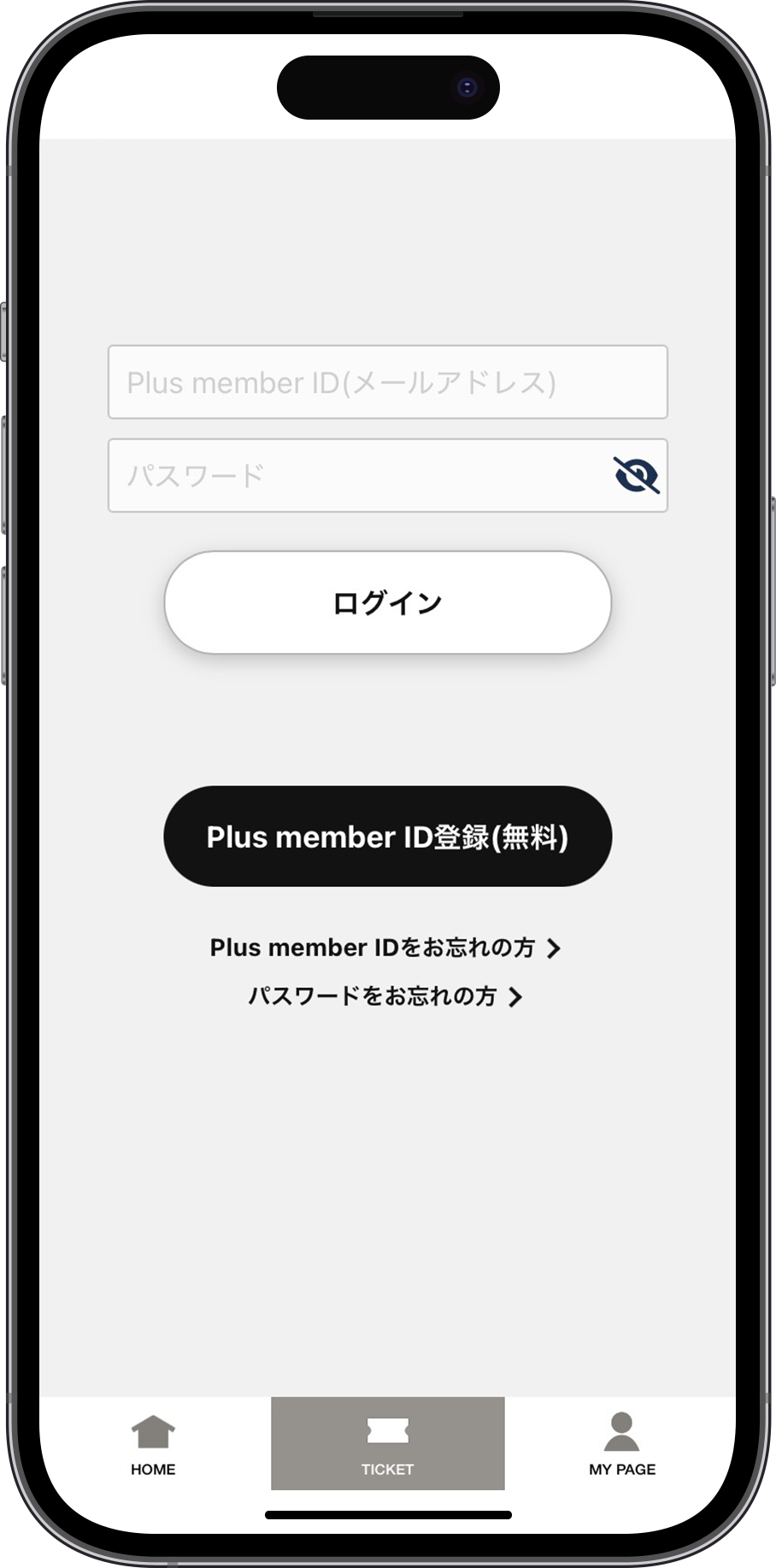Tap the ログイン button

pyautogui.click(x=387, y=602)
